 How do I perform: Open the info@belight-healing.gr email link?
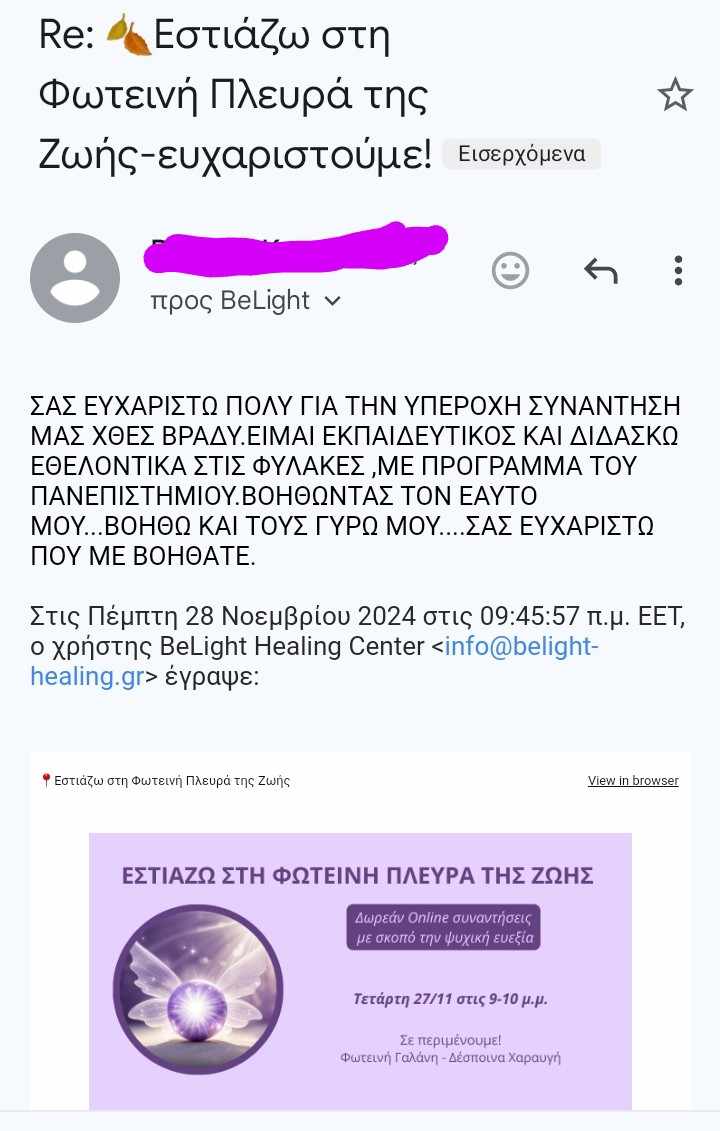[520, 647]
